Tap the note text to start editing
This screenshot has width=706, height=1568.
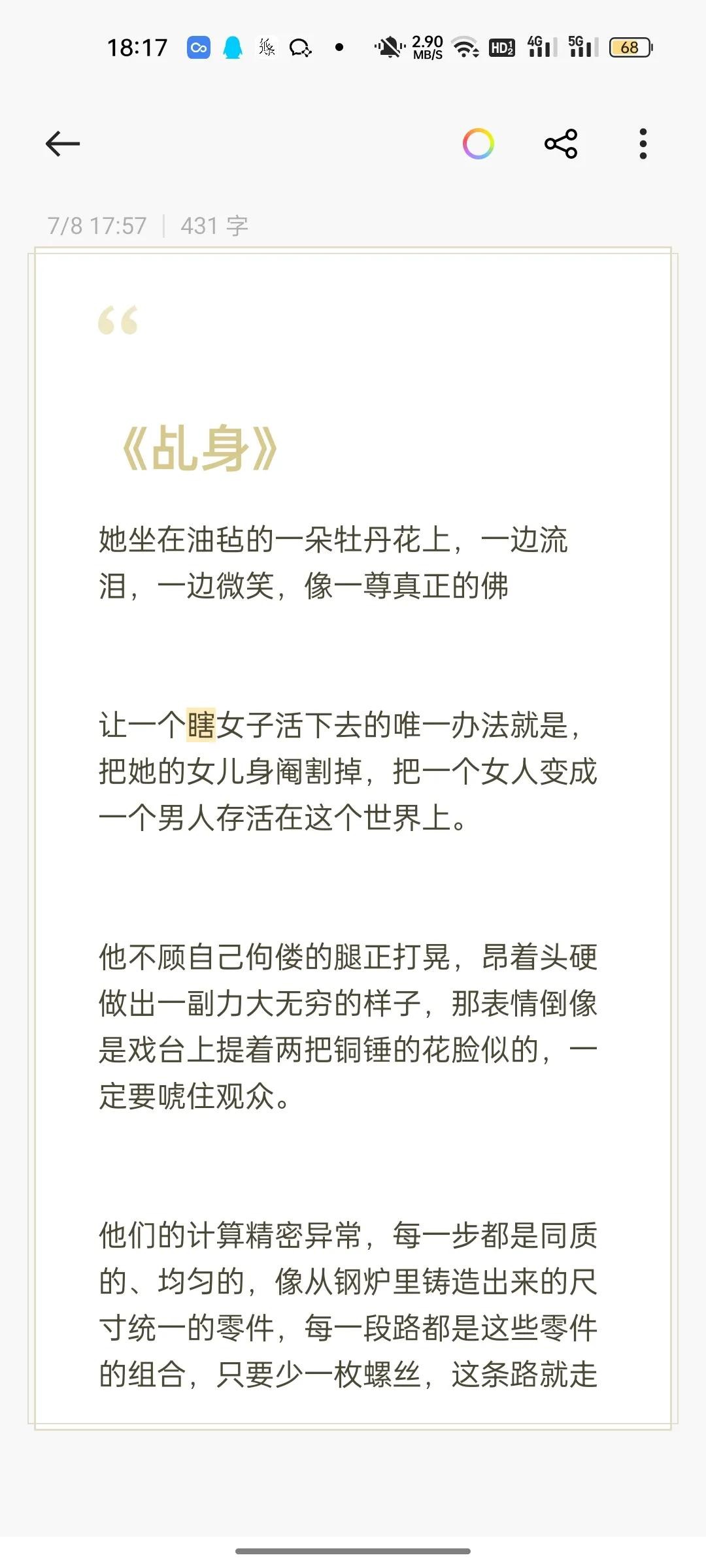(348, 1026)
